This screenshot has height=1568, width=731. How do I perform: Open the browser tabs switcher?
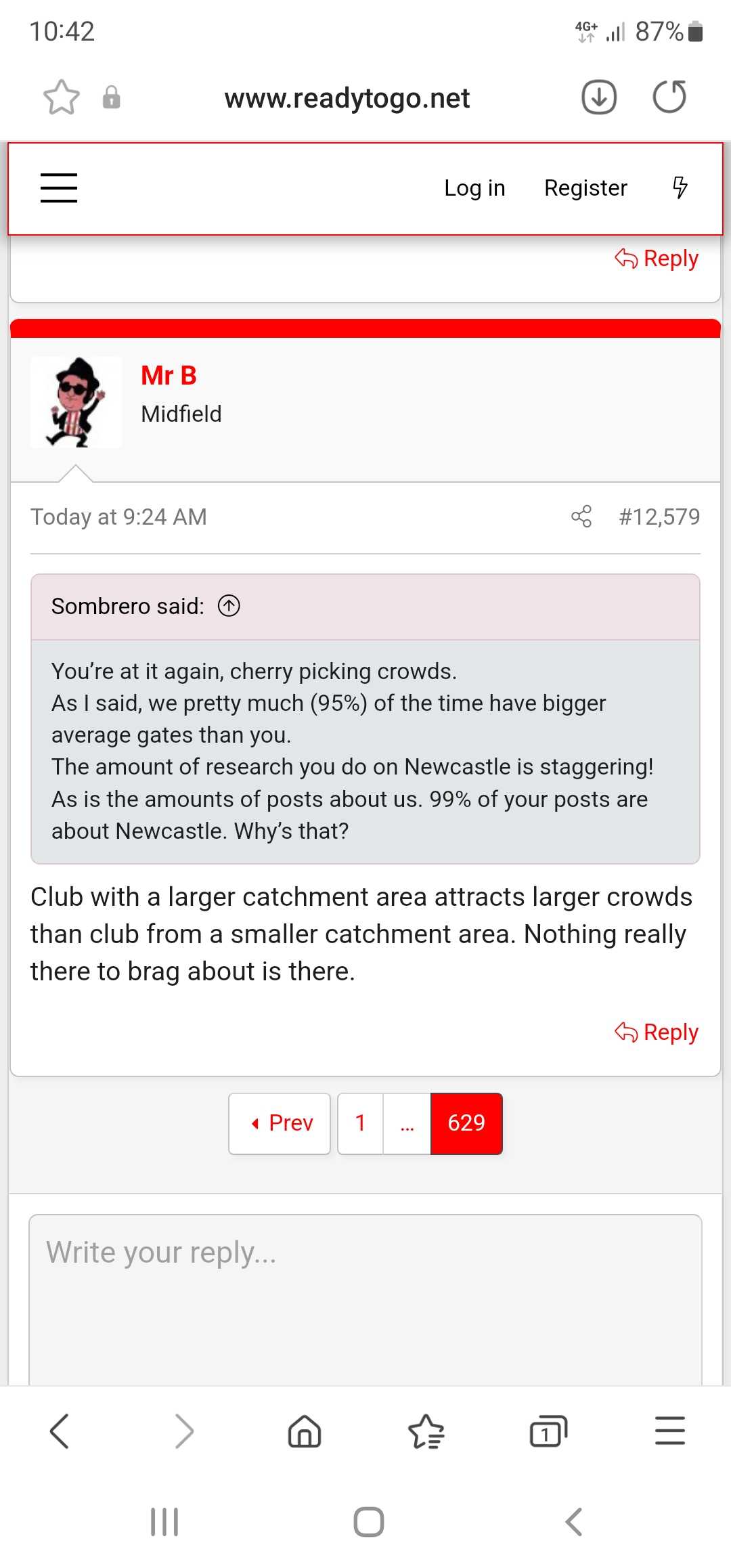[548, 1432]
